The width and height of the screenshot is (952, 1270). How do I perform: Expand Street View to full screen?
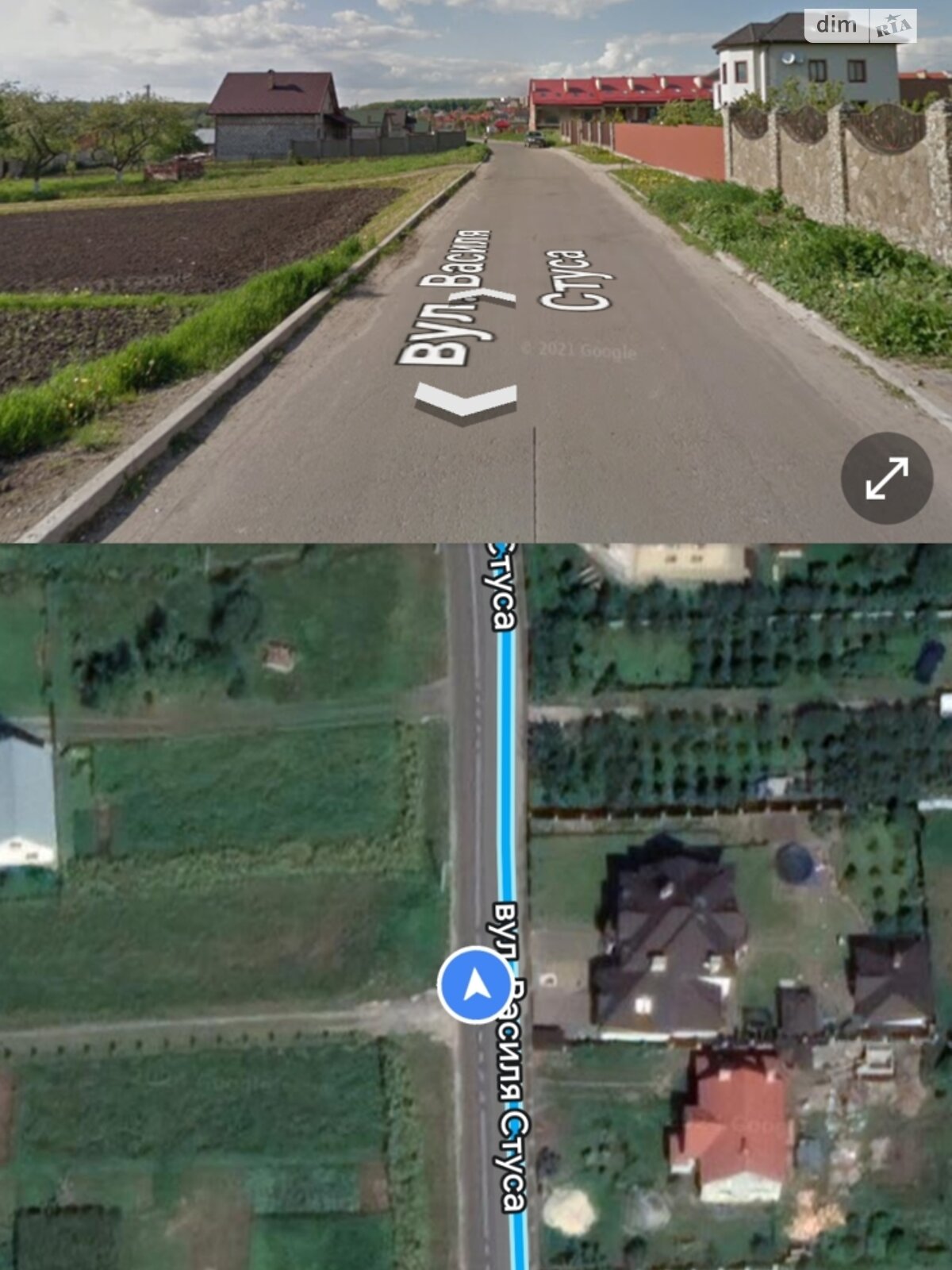pyautogui.click(x=886, y=478)
